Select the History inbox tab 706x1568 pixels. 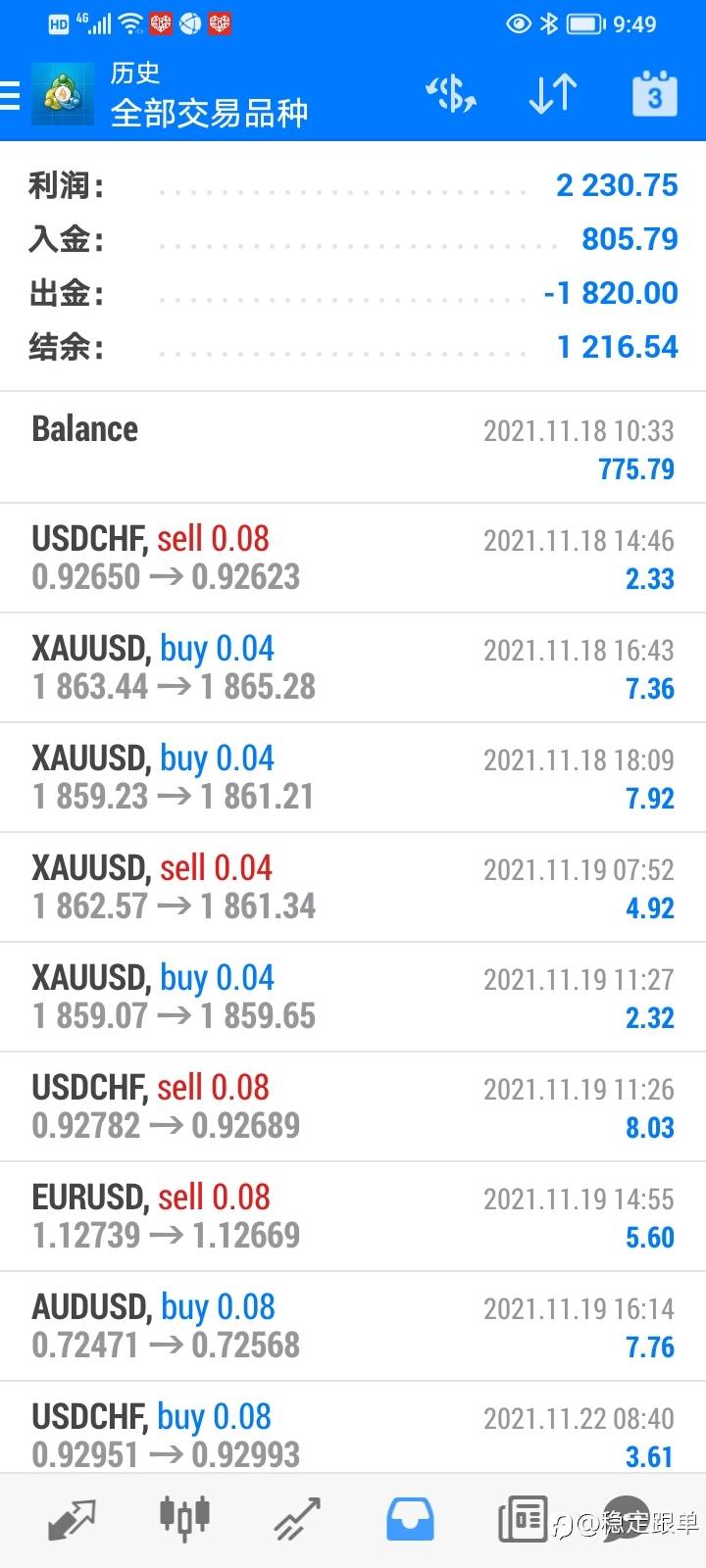[410, 1519]
